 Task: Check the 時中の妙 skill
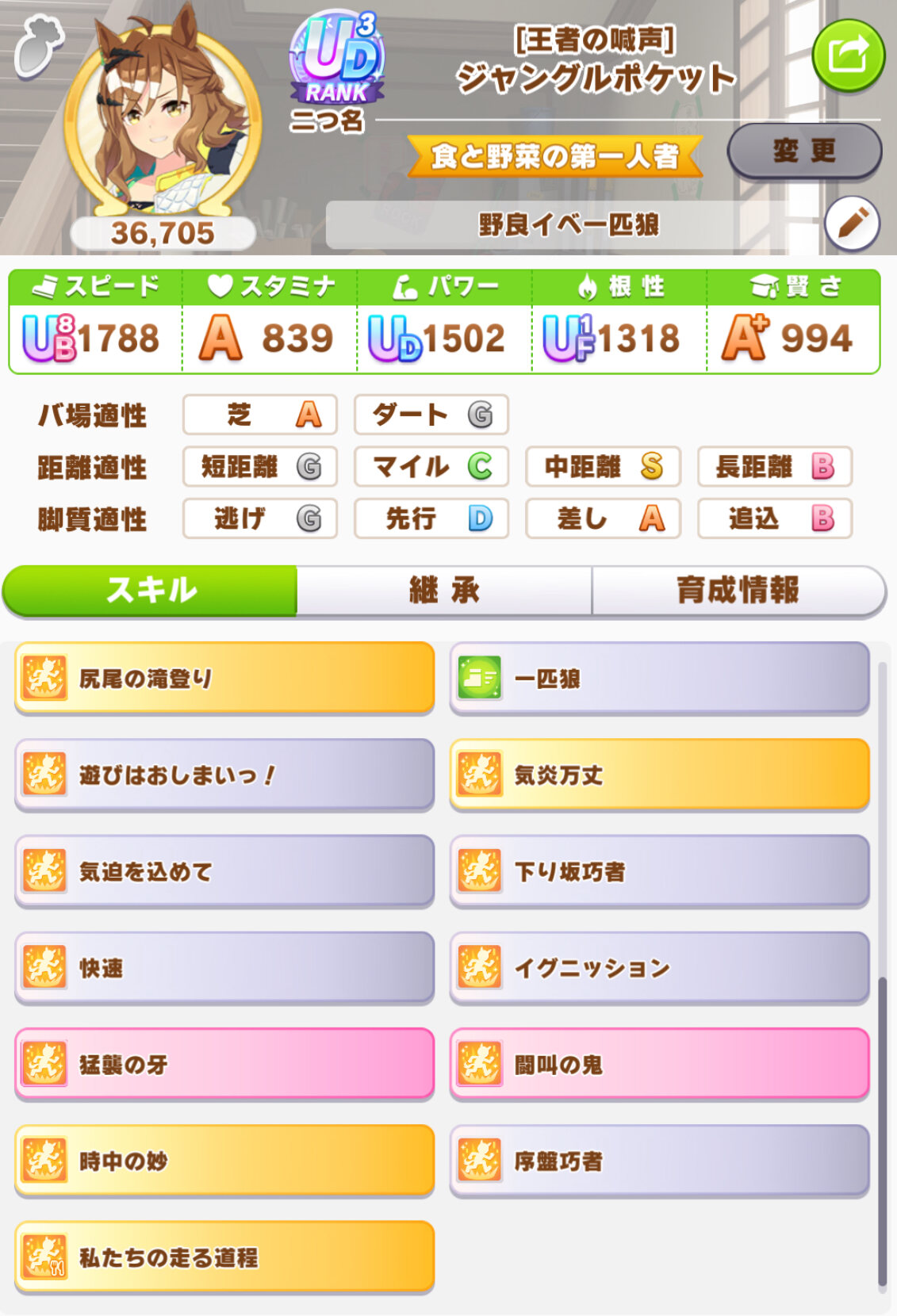pyautogui.click(x=224, y=1161)
